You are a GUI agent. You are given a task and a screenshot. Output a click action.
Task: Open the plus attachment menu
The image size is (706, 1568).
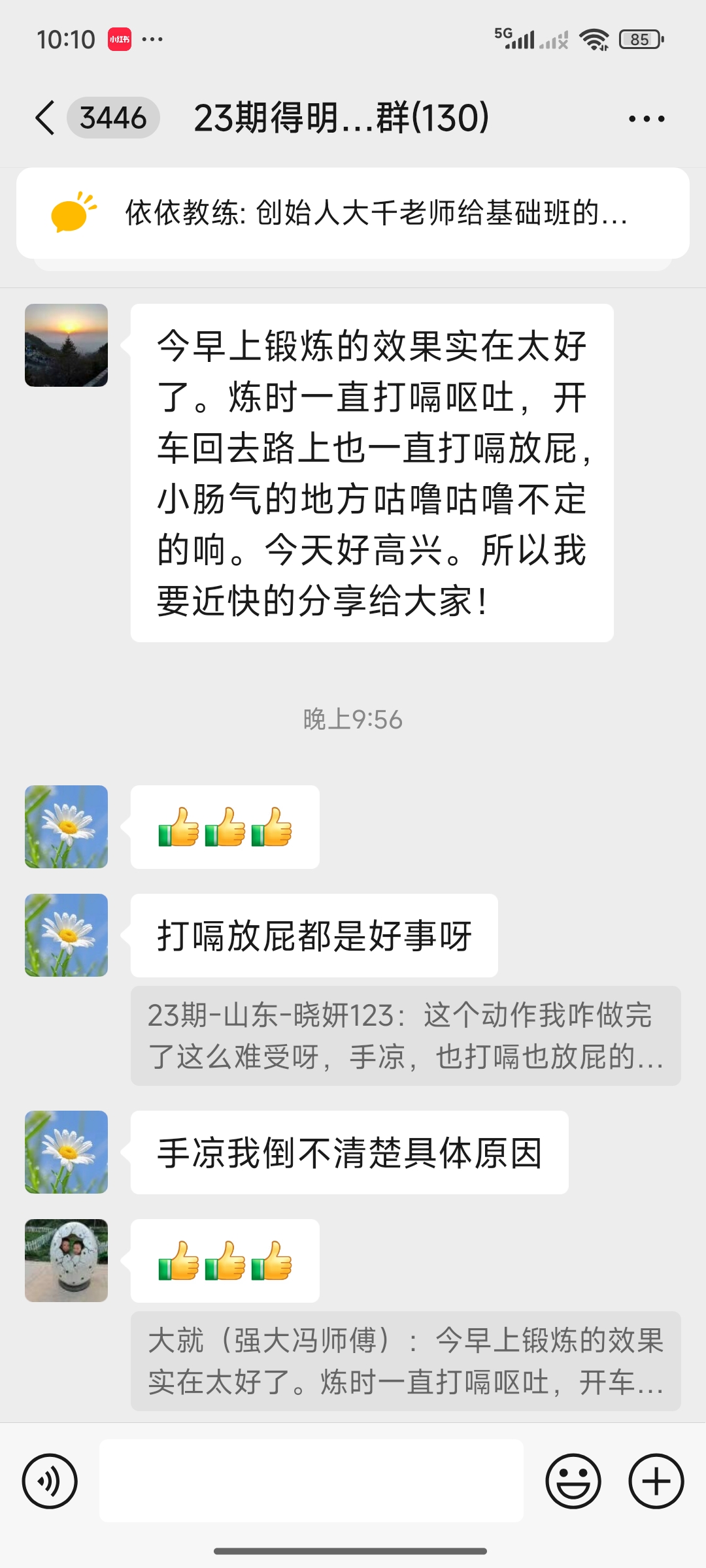pyautogui.click(x=656, y=1481)
